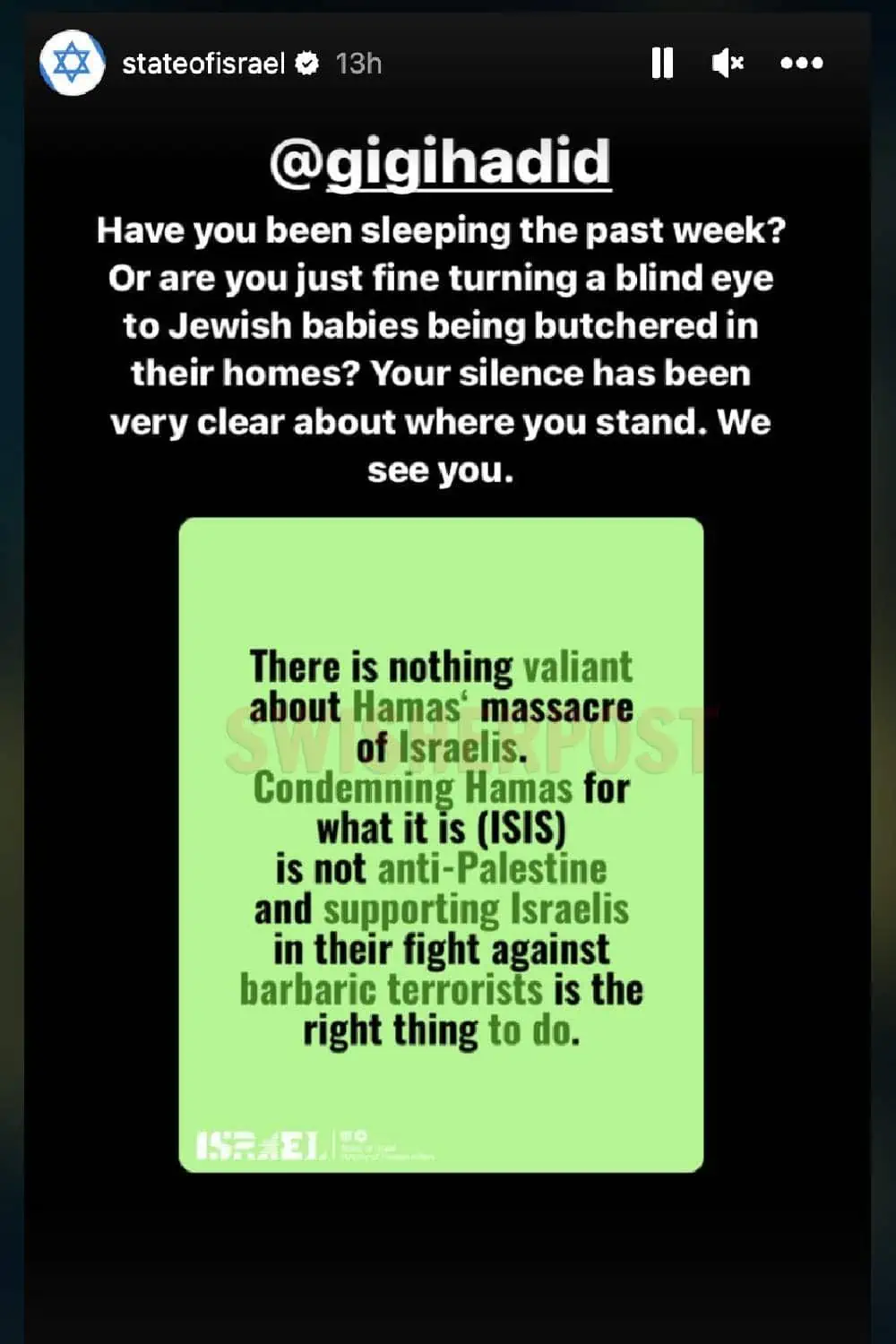The width and height of the screenshot is (896, 1344).
Task: Pause the story playback
Action: click(x=662, y=63)
